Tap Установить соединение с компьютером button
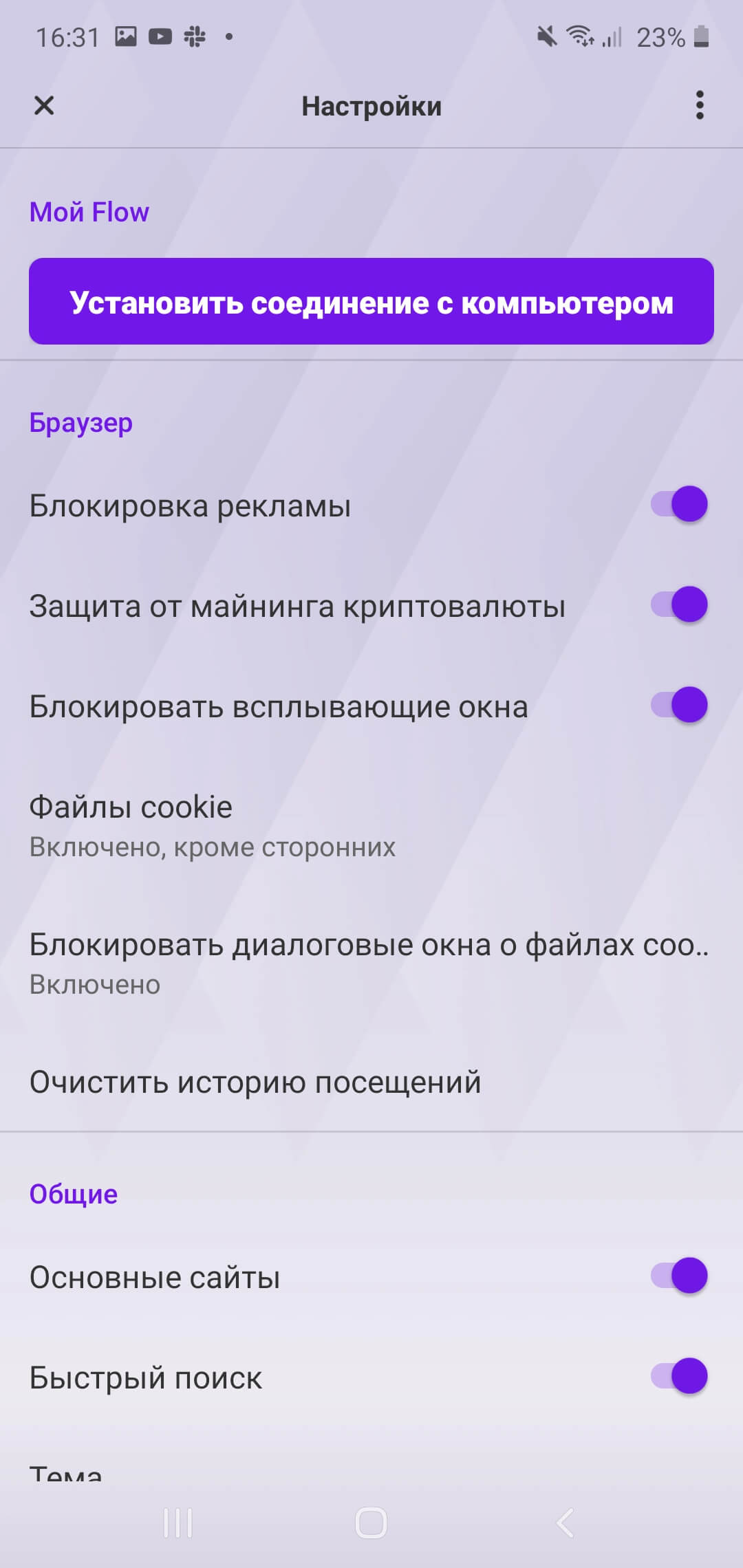743x1568 pixels. click(x=371, y=301)
